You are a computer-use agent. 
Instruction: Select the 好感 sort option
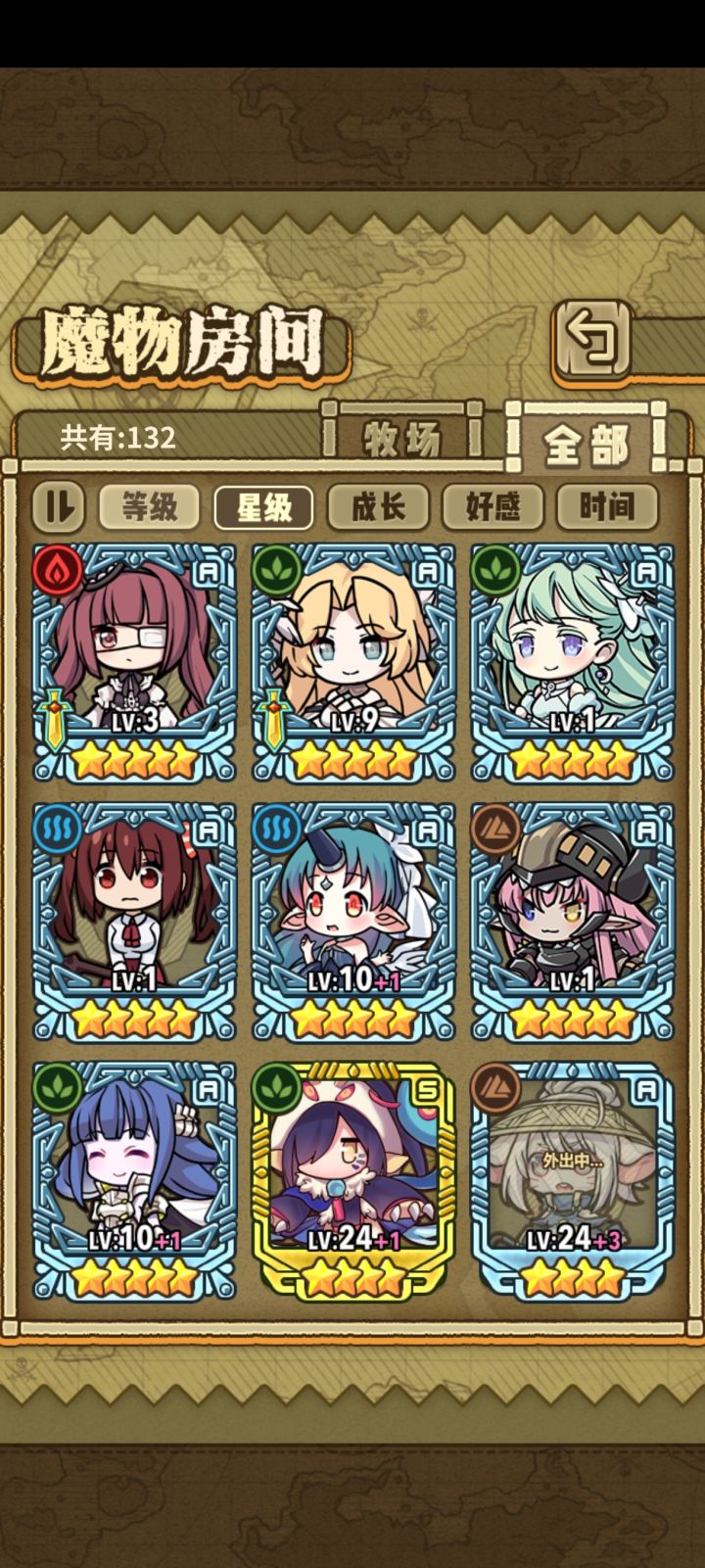point(493,506)
